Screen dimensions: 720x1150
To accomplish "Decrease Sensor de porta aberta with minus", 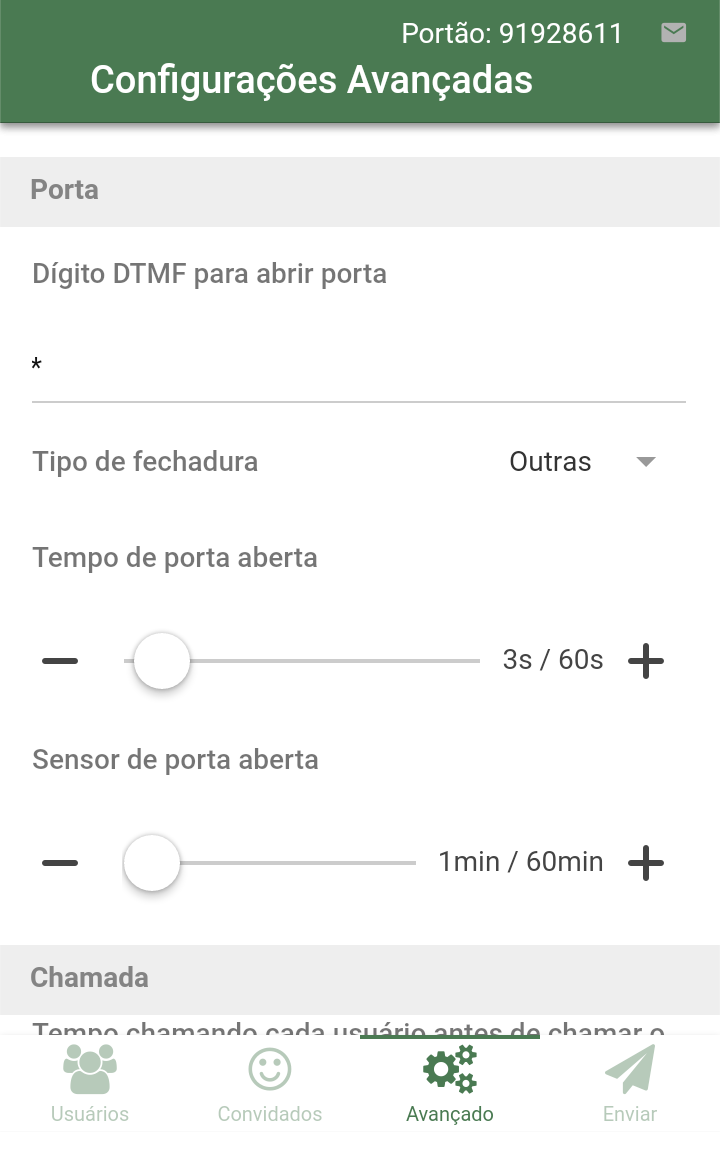I will [60, 862].
